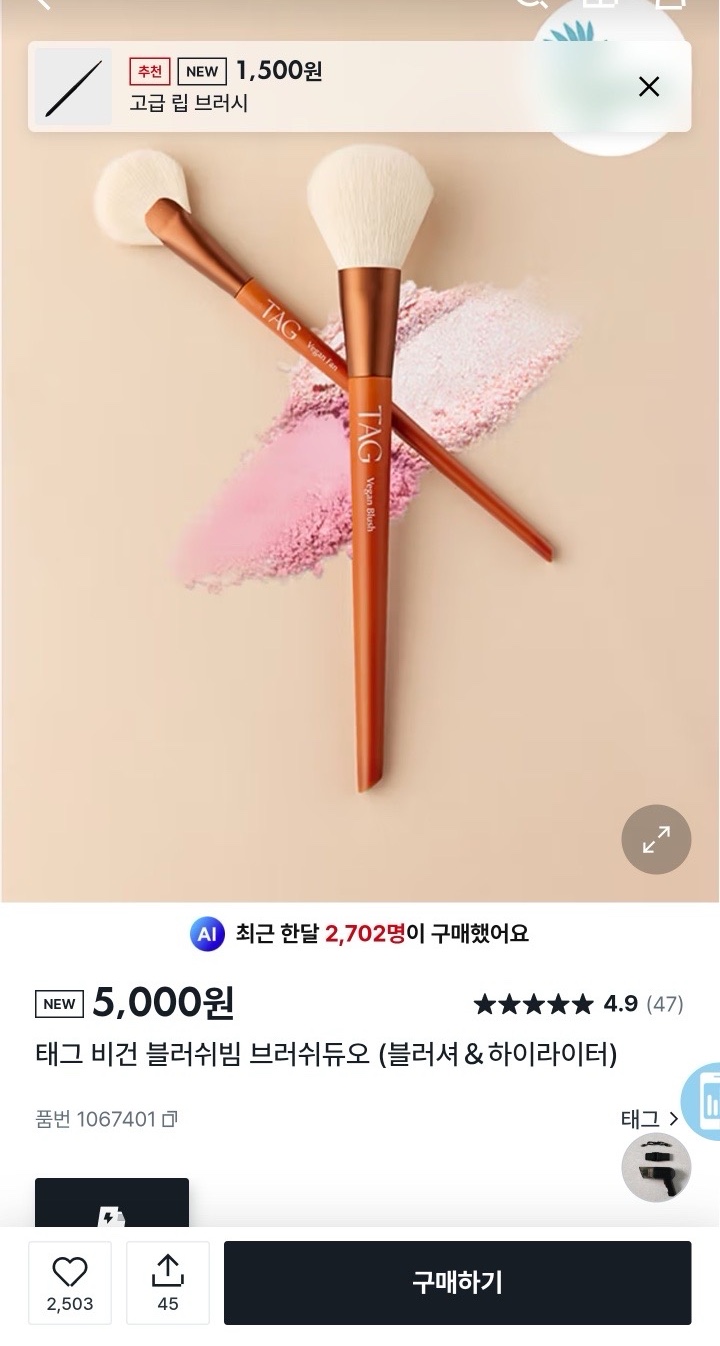Tap 구매하기 to buy the brush duo
720x1346 pixels.
click(457, 1283)
